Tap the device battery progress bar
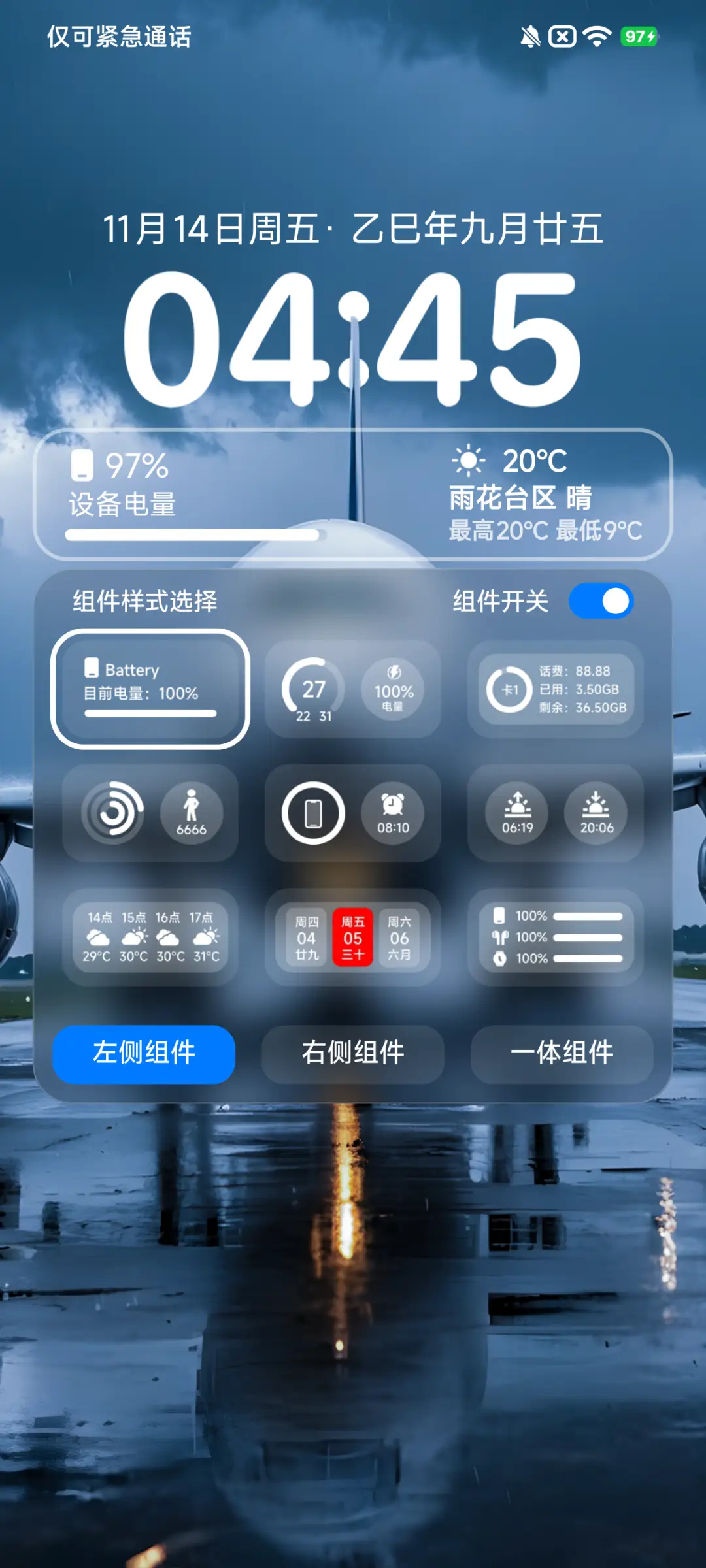The height and width of the screenshot is (1568, 706). (192, 534)
